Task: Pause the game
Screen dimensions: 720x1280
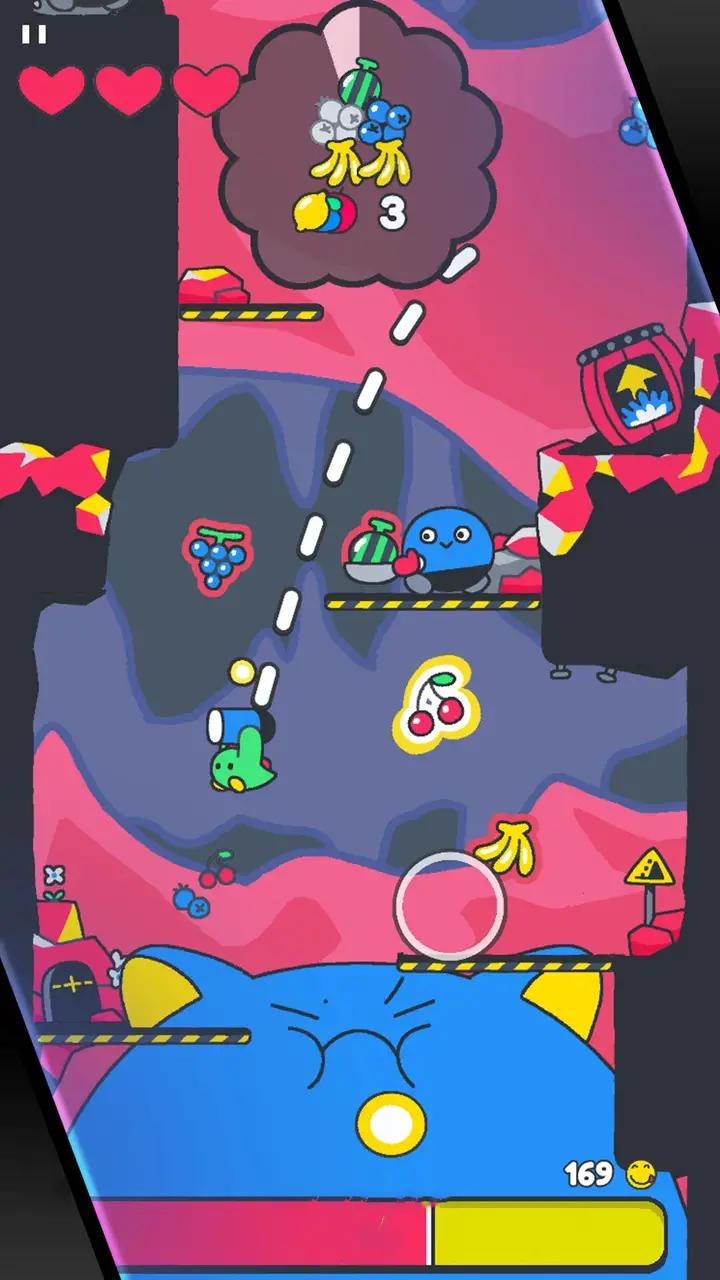Action: click(x=34, y=35)
